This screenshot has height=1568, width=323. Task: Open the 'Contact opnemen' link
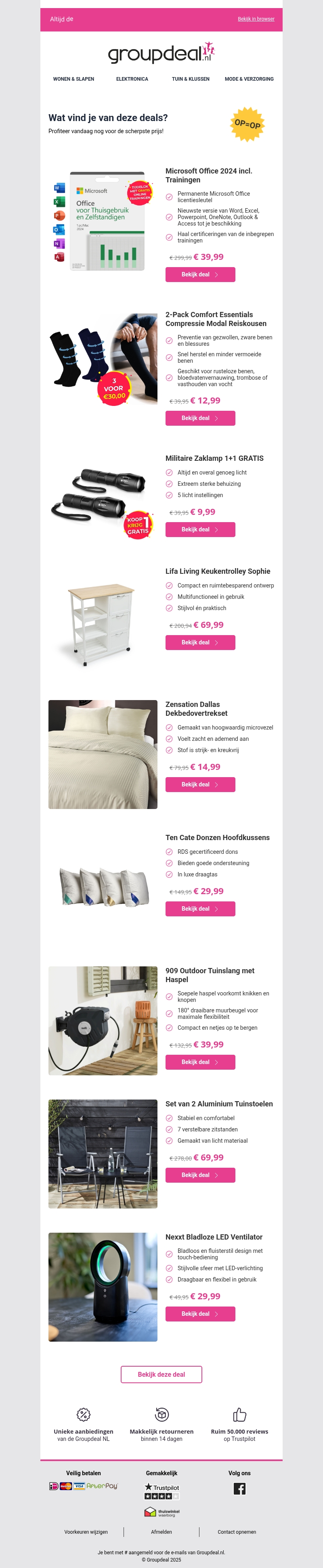coord(237,1532)
